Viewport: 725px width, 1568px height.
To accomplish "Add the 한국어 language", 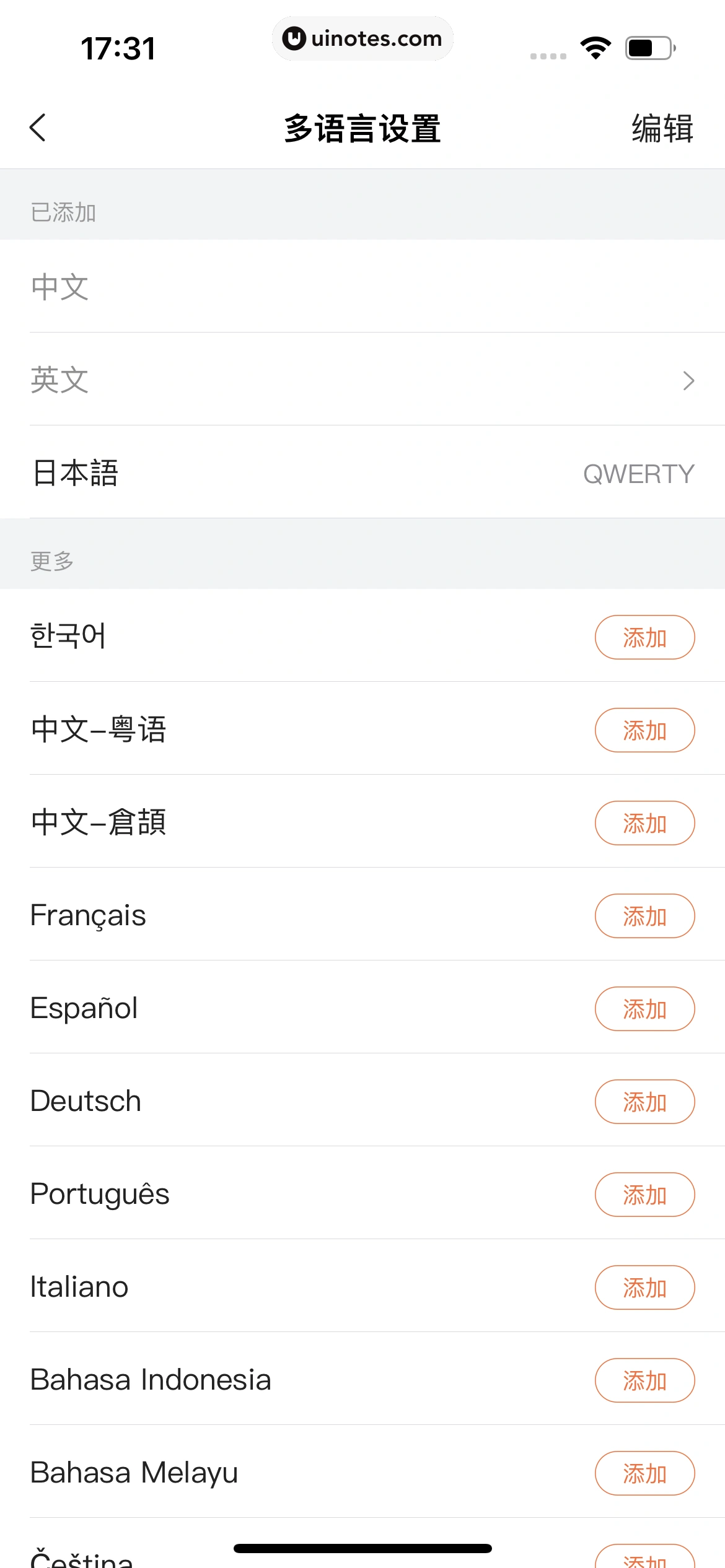I will point(644,637).
